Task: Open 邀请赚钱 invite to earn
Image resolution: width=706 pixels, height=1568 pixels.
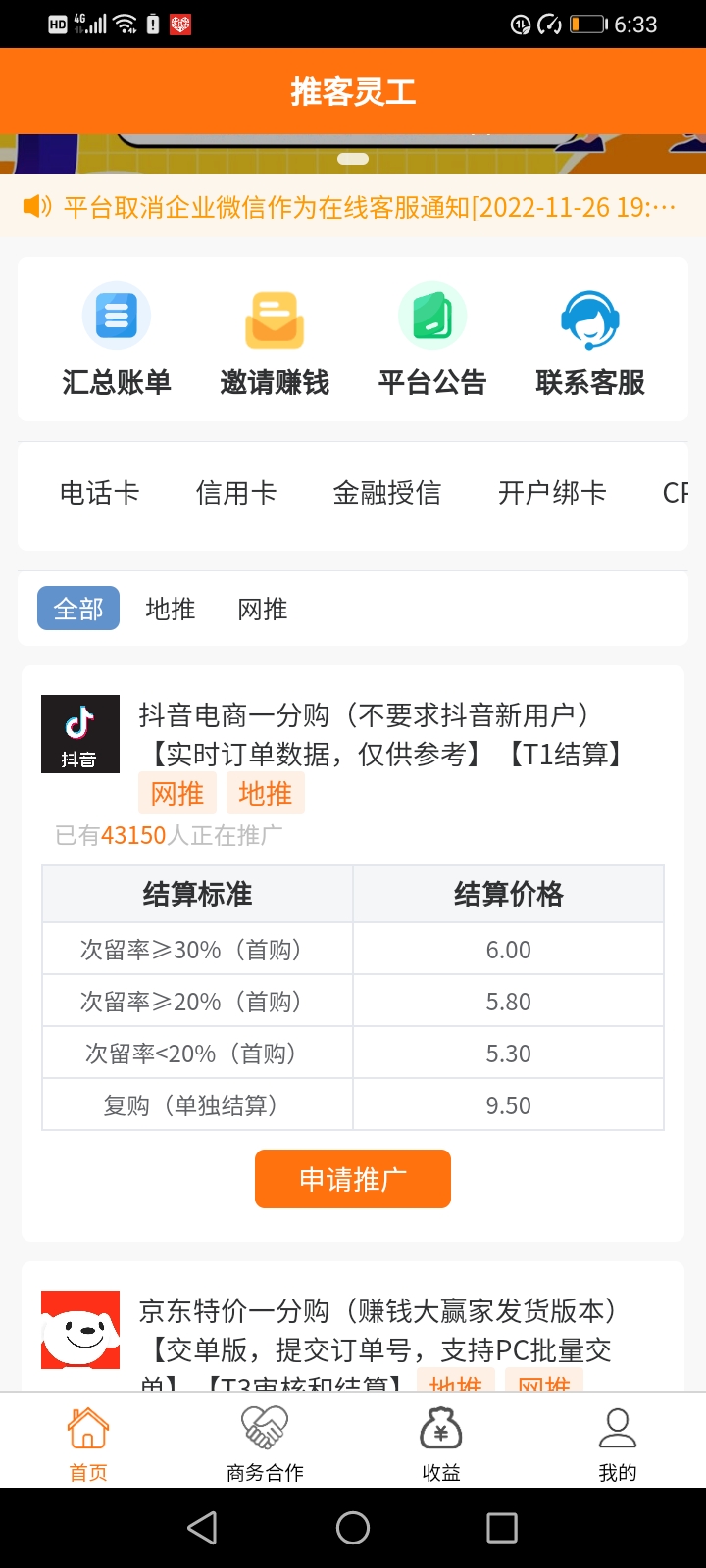Action: 275,340
